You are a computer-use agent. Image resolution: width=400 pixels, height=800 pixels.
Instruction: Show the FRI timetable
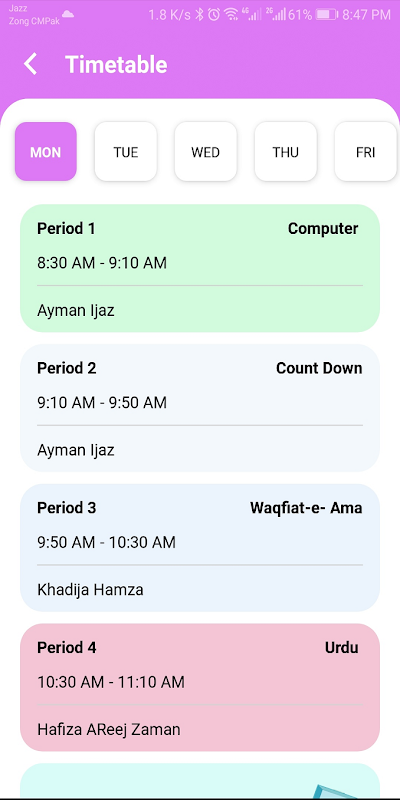365,152
